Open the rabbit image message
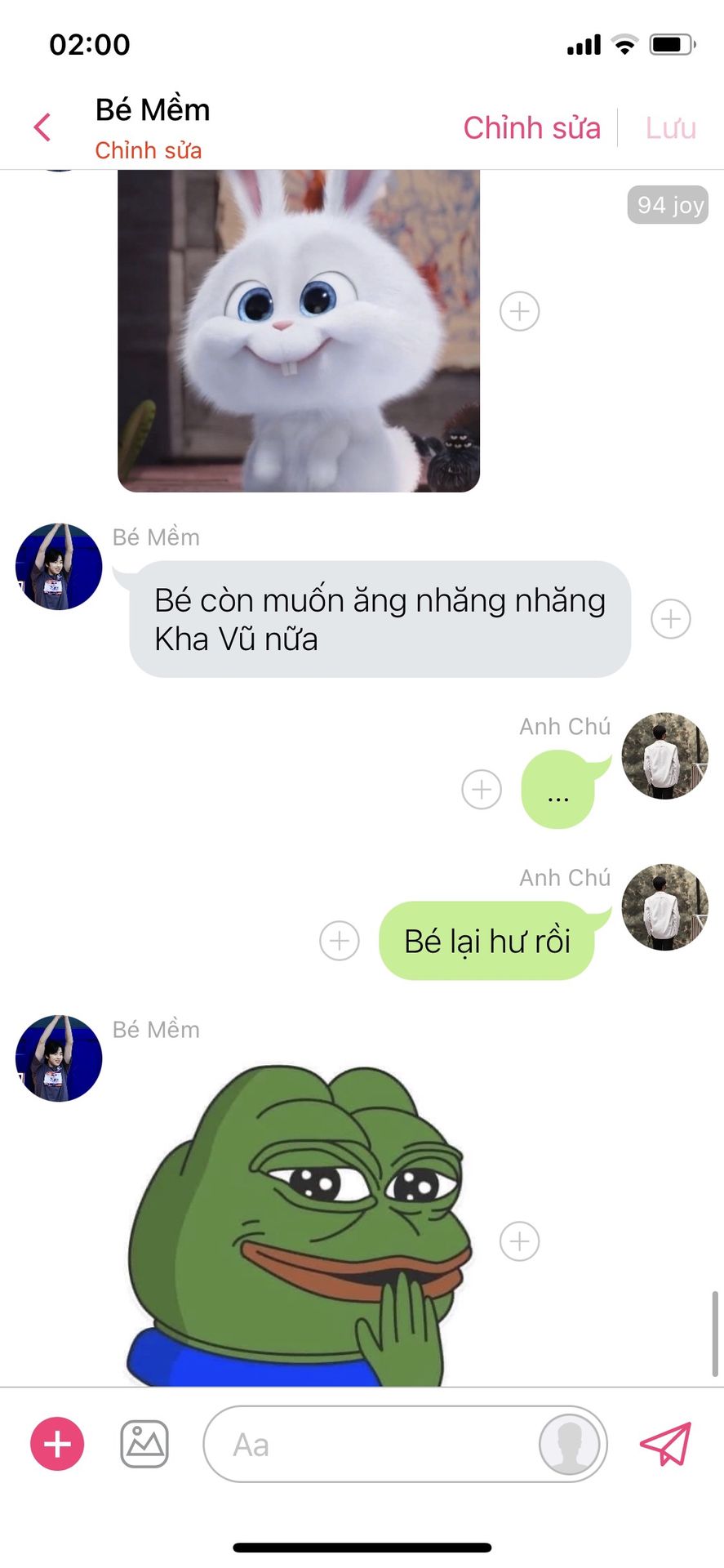The image size is (724, 1568). [299, 331]
